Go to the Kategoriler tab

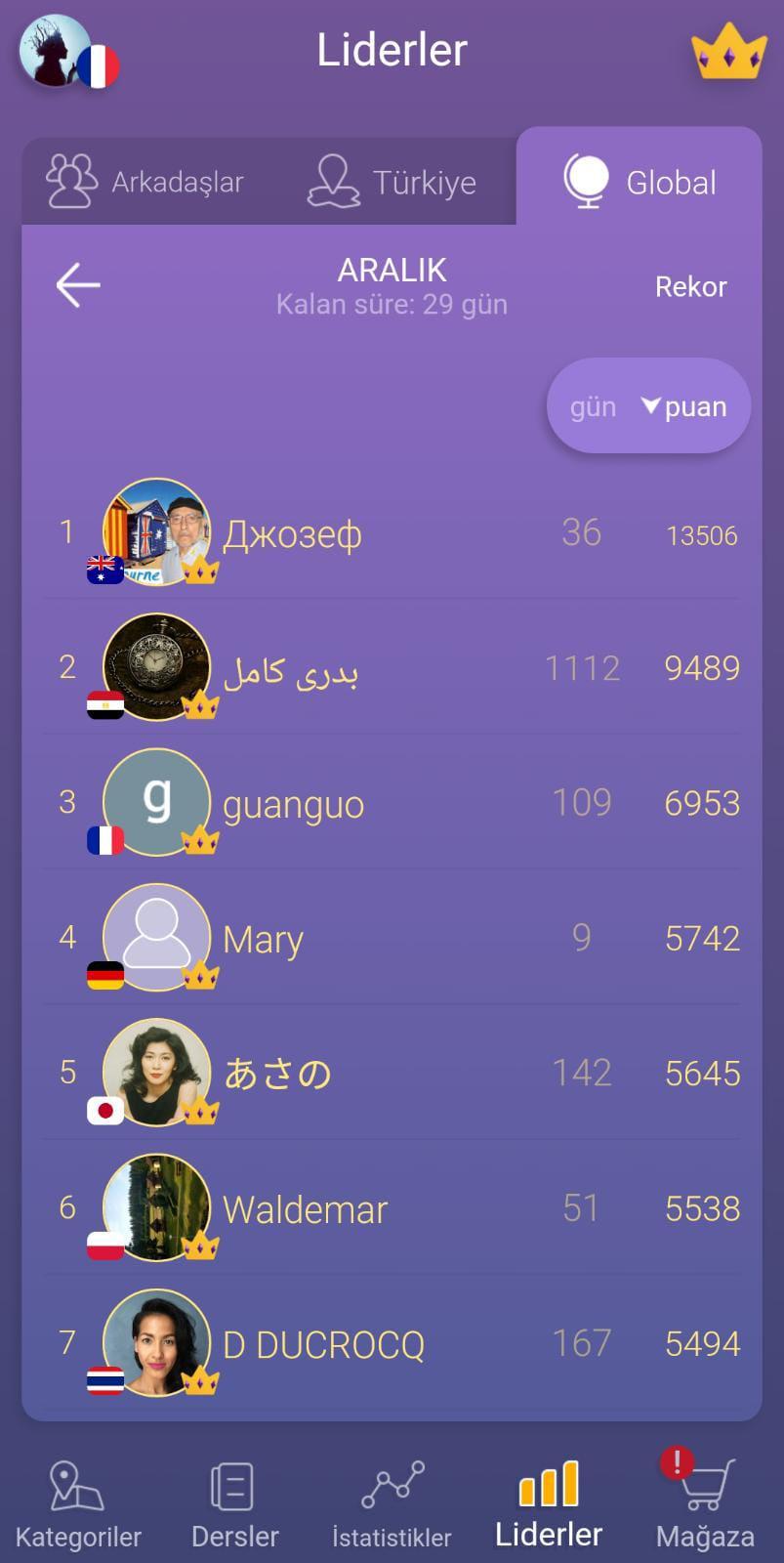coord(78,1504)
